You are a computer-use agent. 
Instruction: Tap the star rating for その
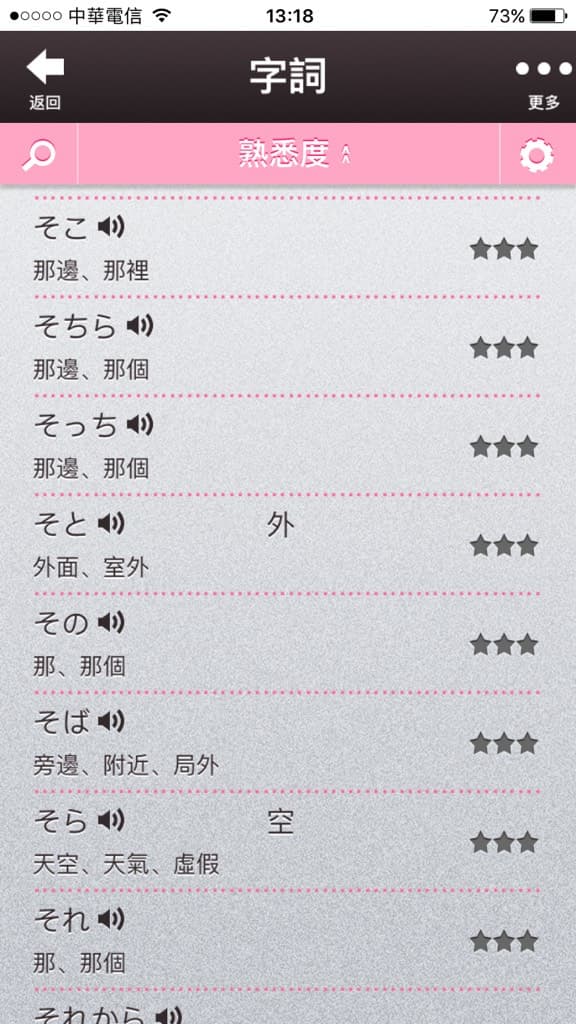pos(504,645)
